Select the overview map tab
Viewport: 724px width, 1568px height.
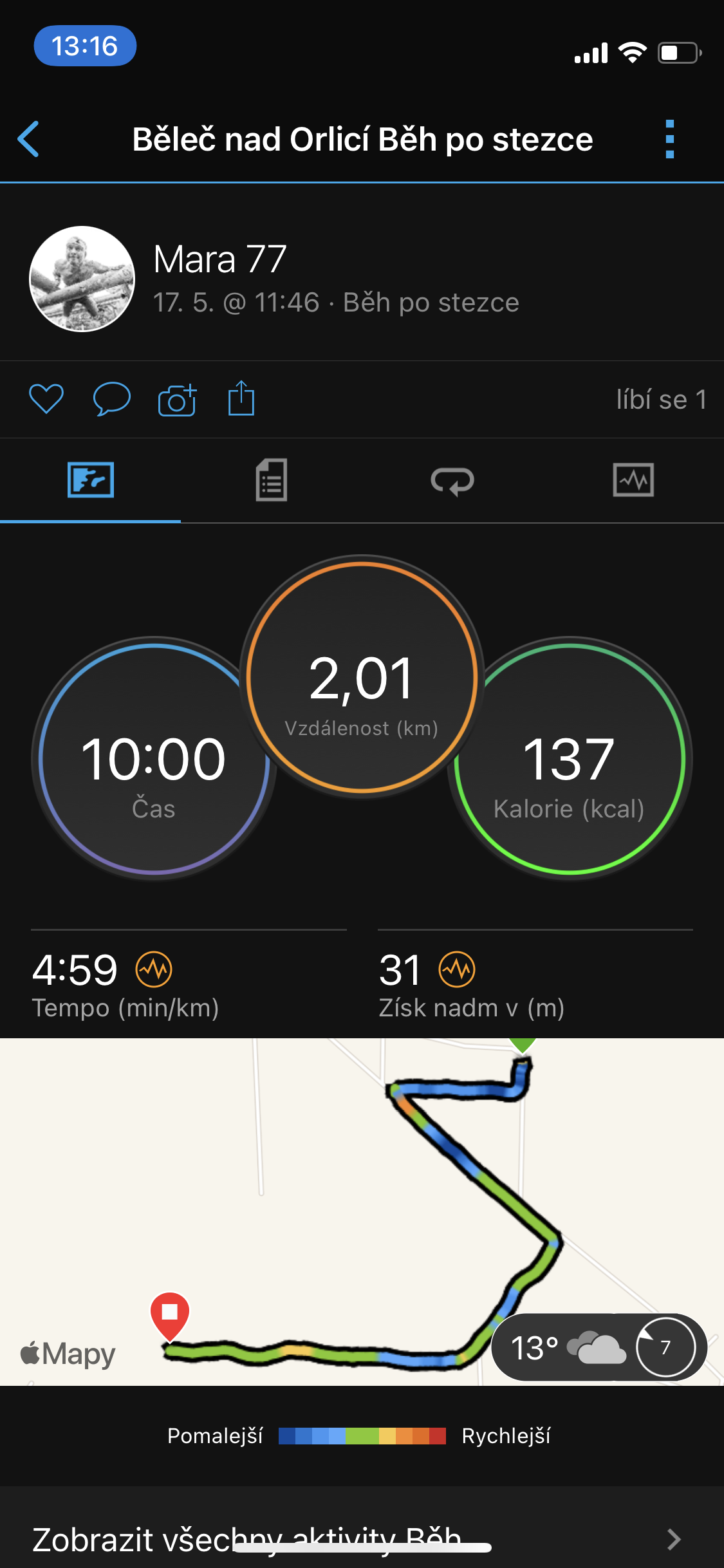(91, 480)
